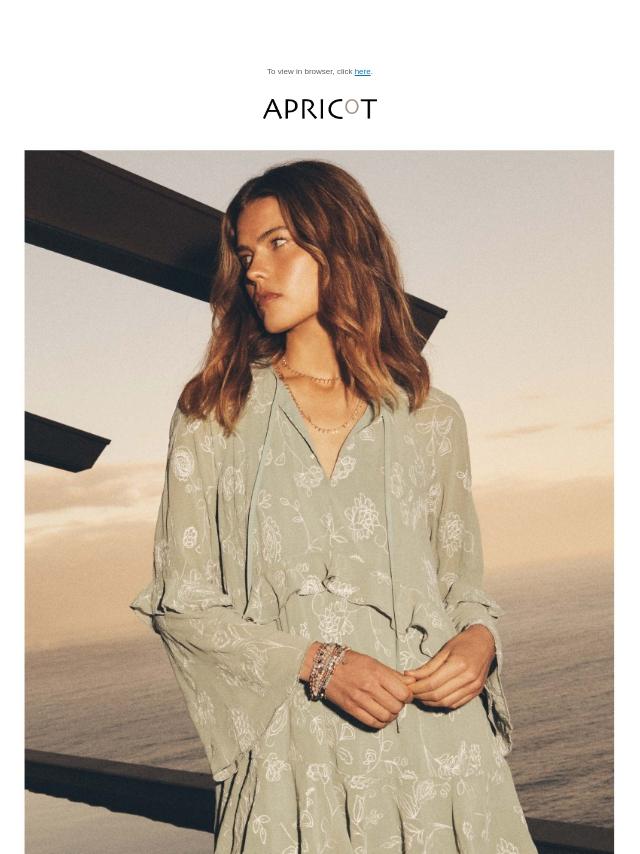The image size is (640, 854).
Task: Open the green floral dress hero image
Action: pyautogui.click(x=319, y=500)
